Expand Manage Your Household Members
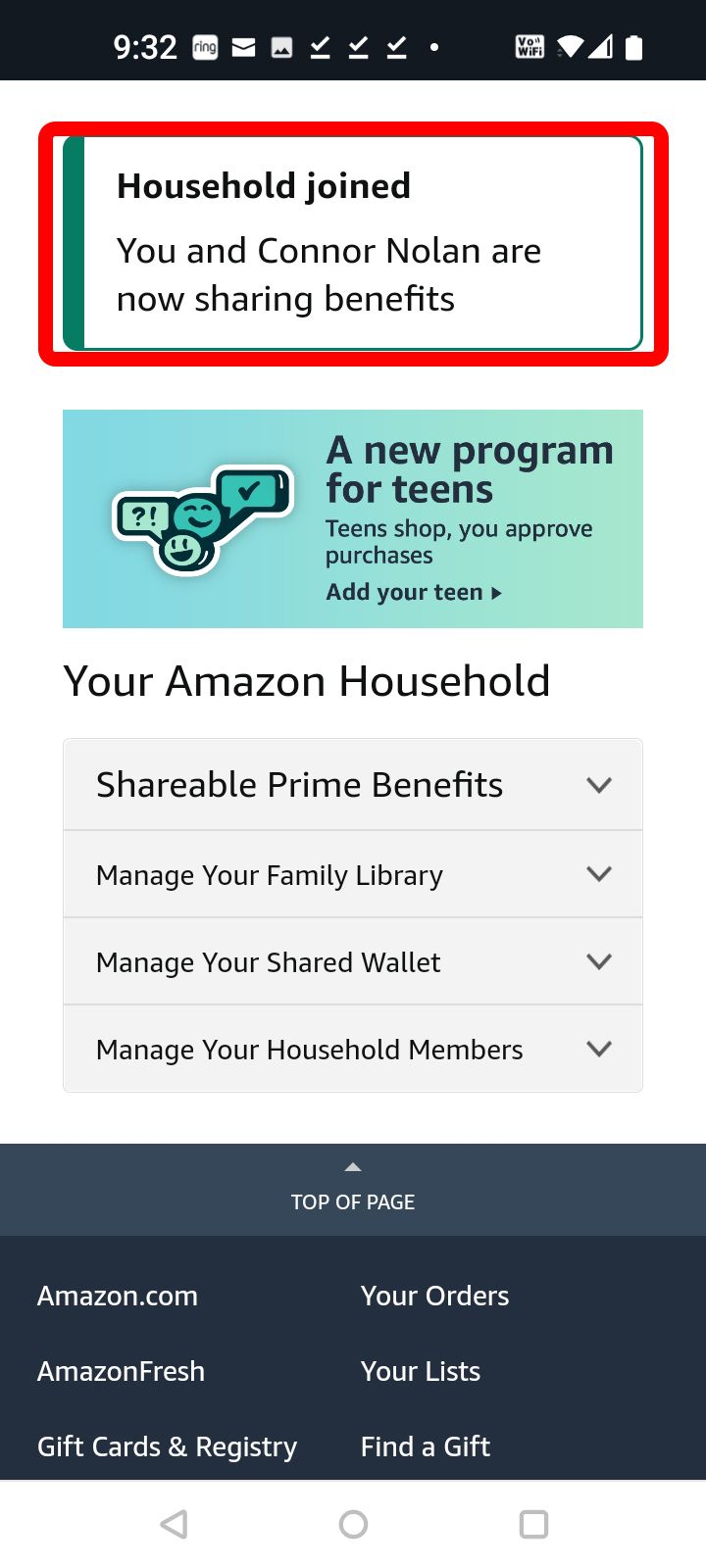 coord(353,1049)
